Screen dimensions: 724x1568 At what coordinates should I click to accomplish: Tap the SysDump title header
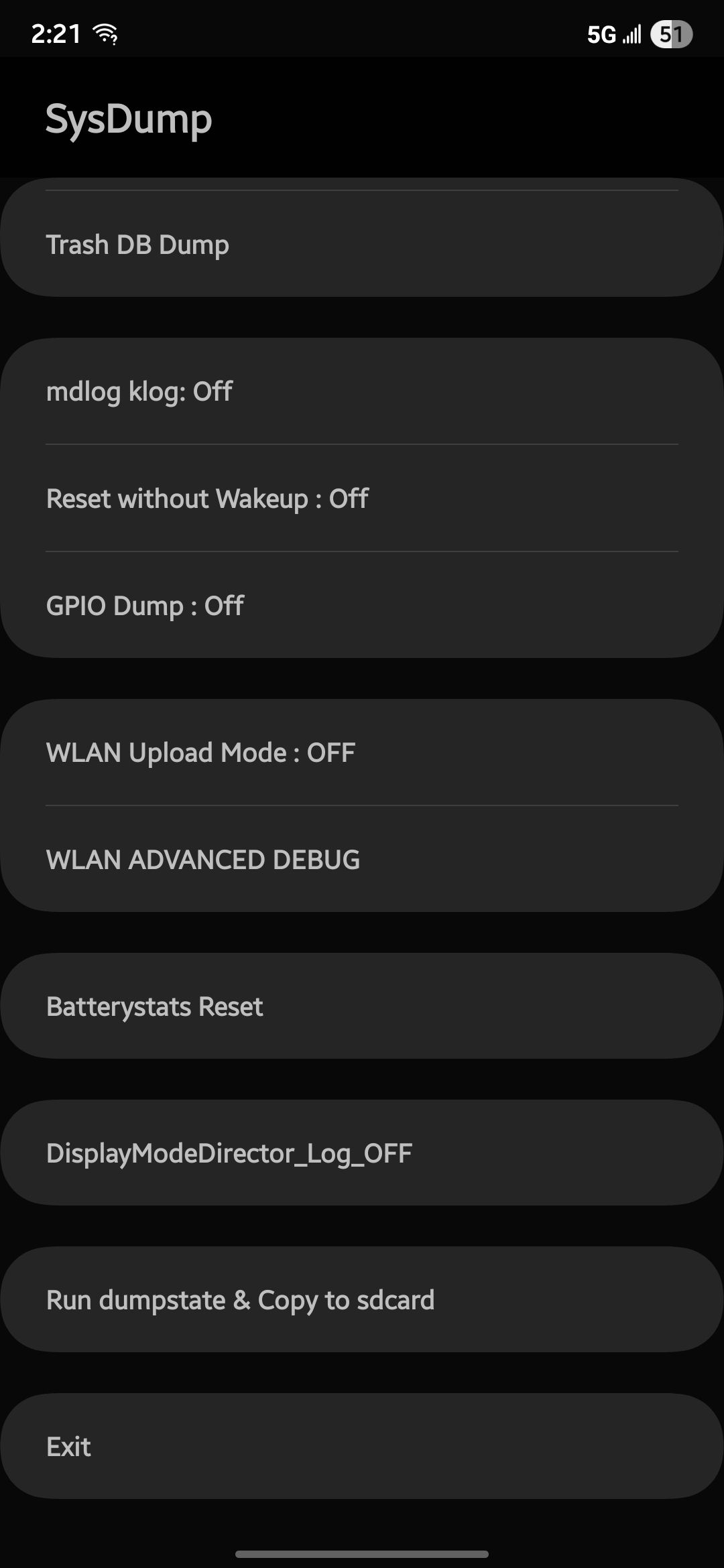[129, 119]
